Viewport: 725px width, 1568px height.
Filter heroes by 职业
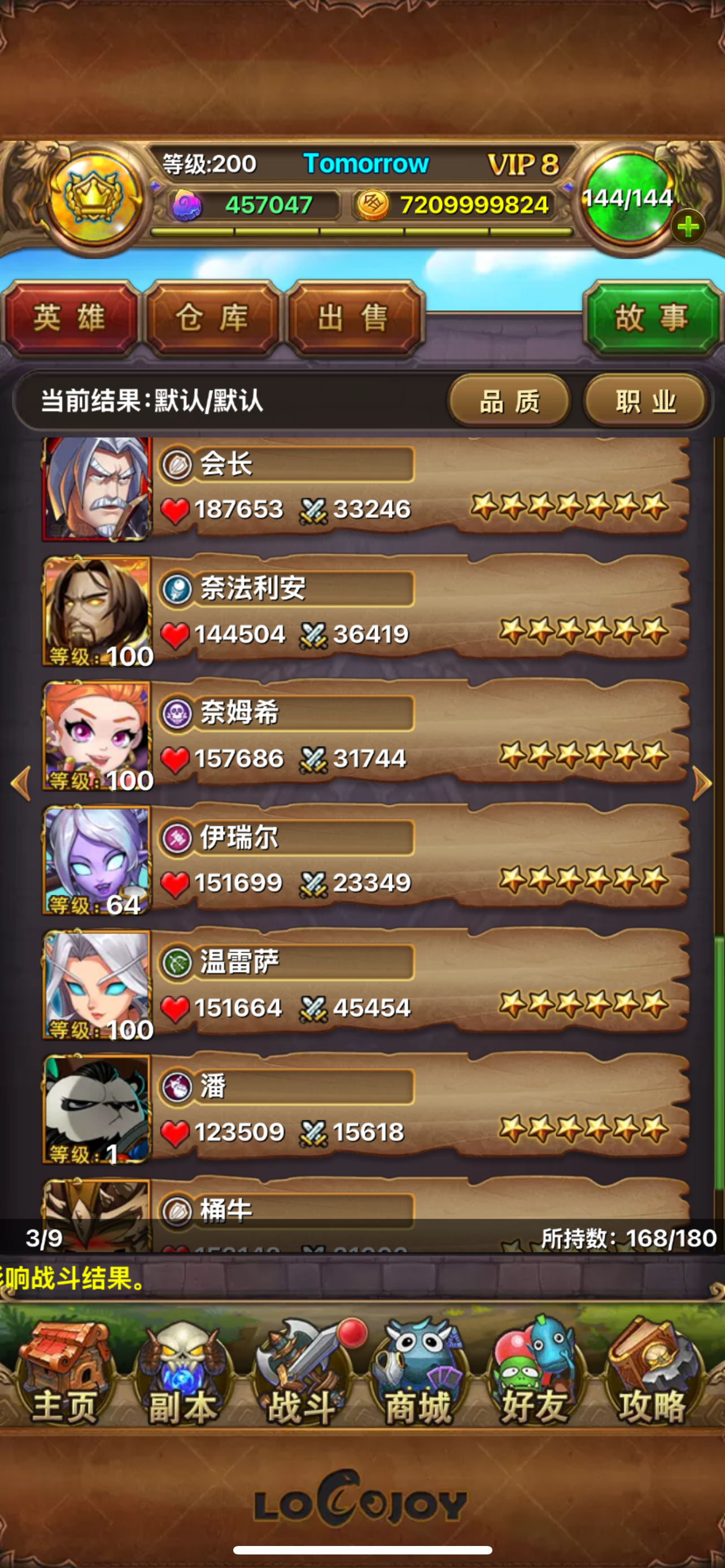tap(646, 401)
